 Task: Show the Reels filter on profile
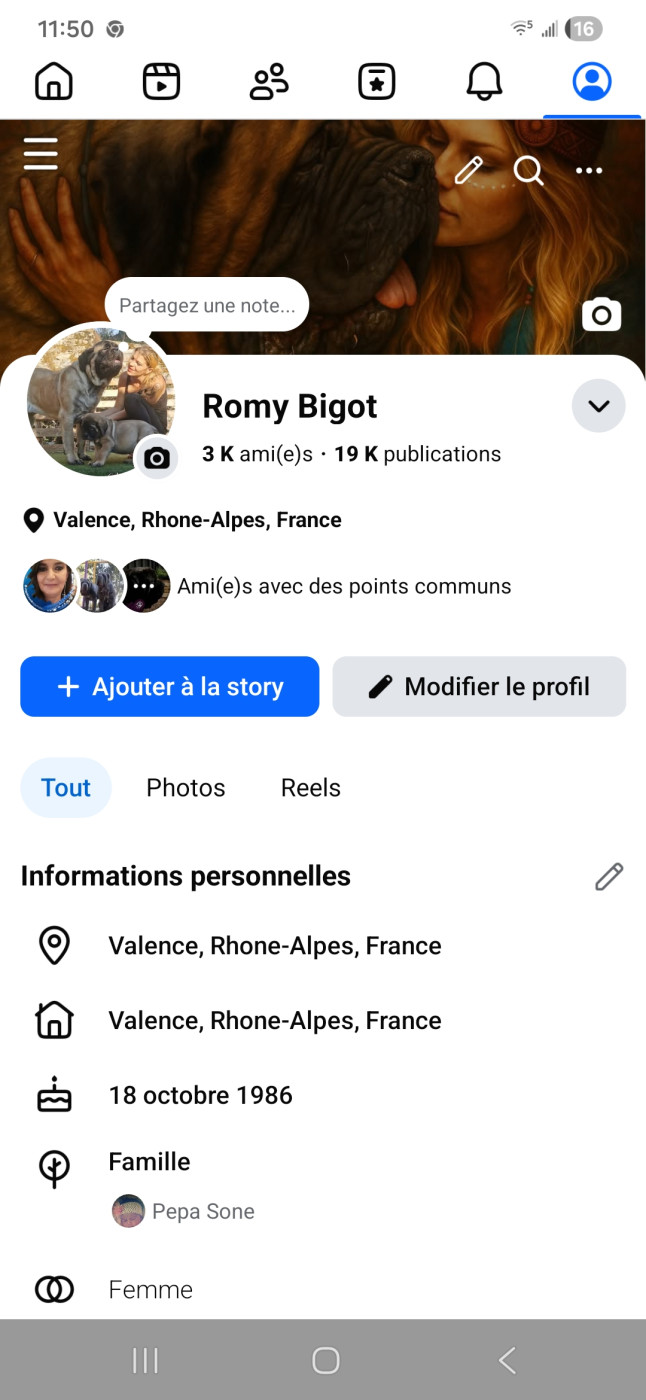[x=310, y=788]
